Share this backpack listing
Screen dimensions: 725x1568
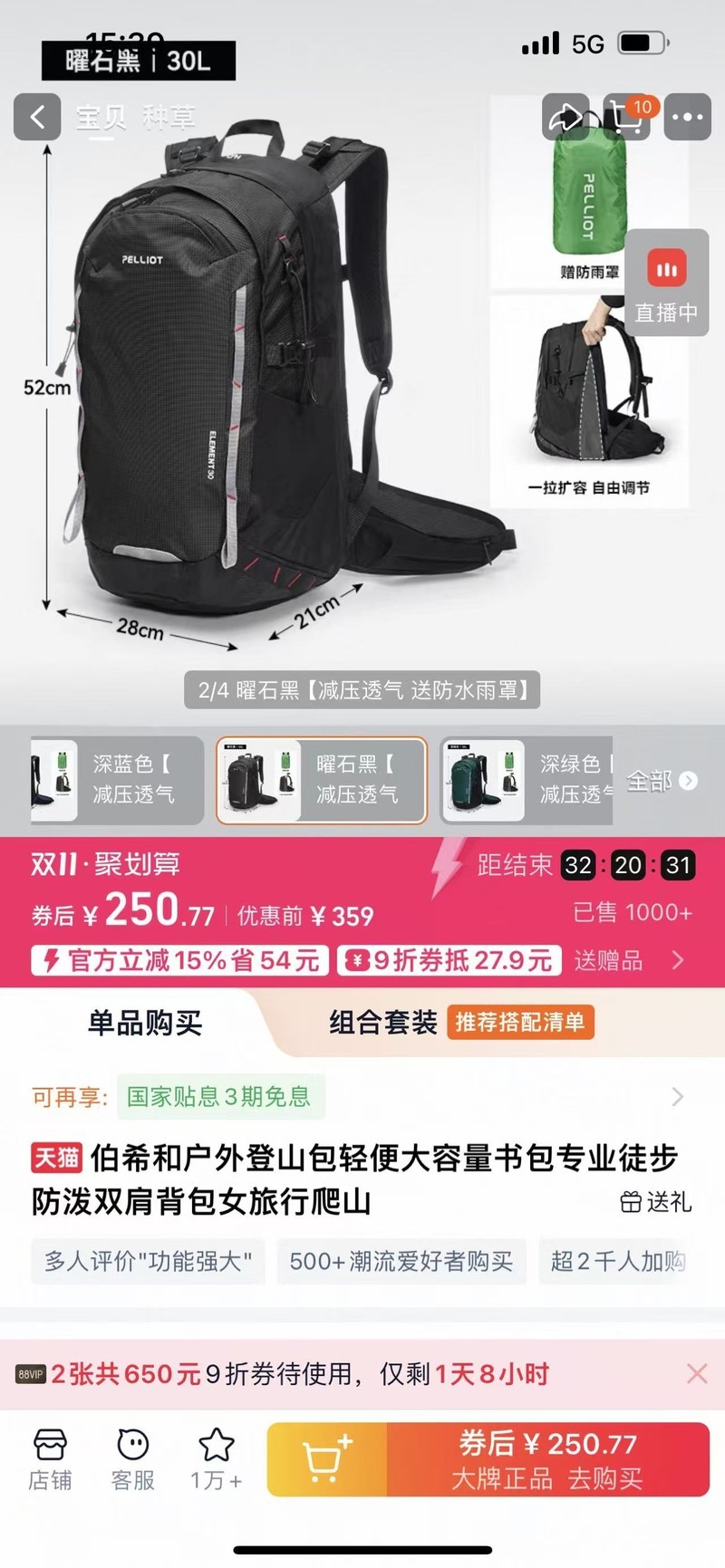pyautogui.click(x=565, y=117)
